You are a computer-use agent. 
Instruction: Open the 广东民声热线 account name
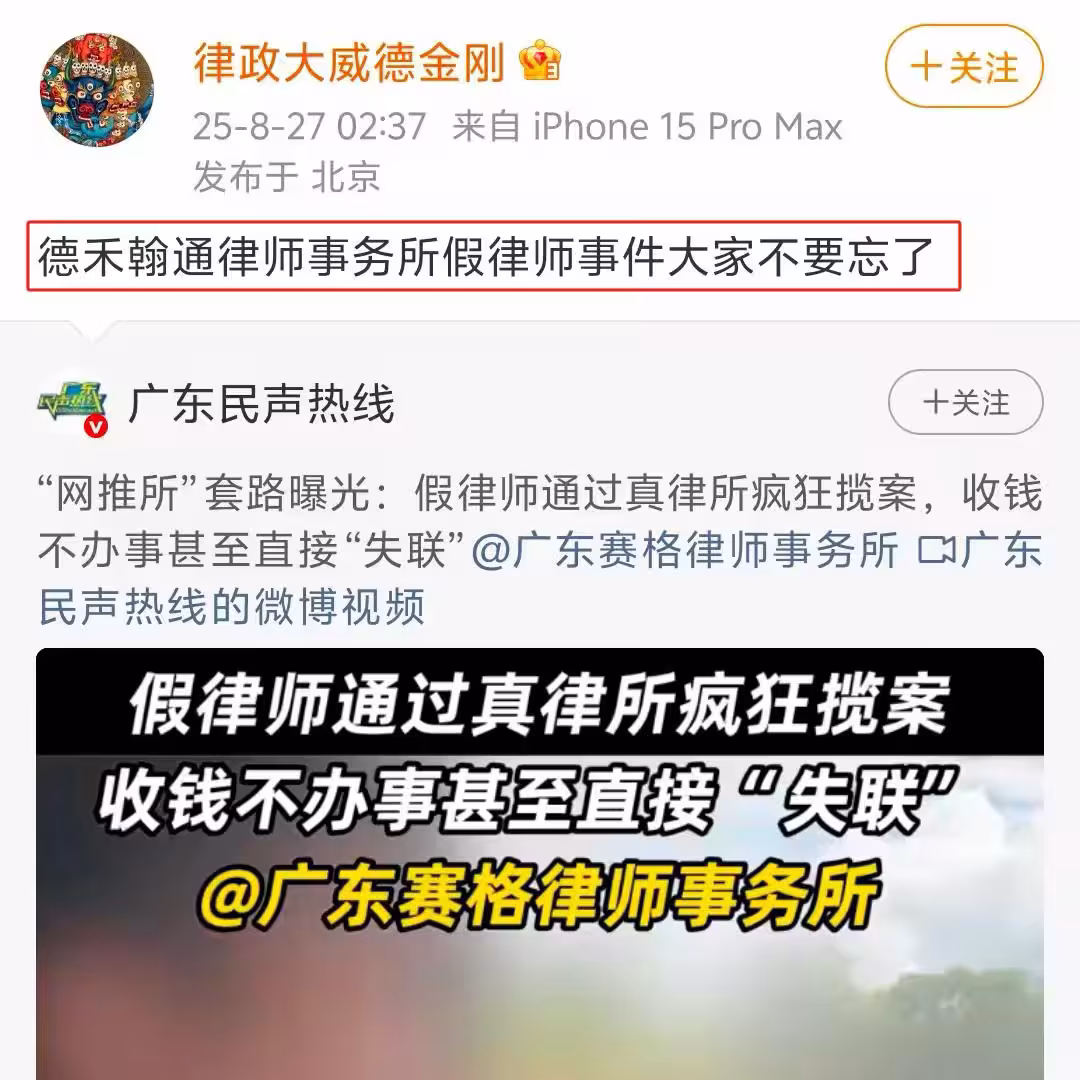coord(261,405)
